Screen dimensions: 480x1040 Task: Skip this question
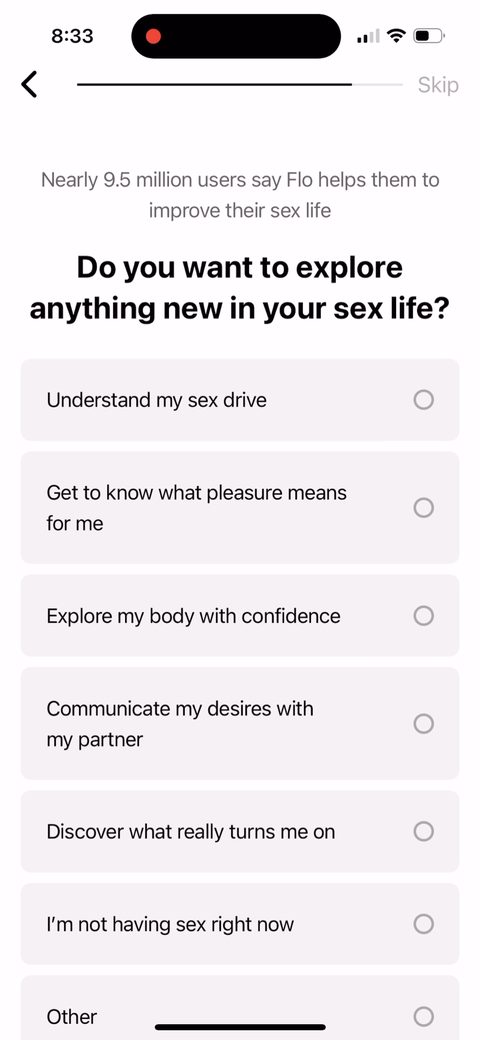(438, 85)
